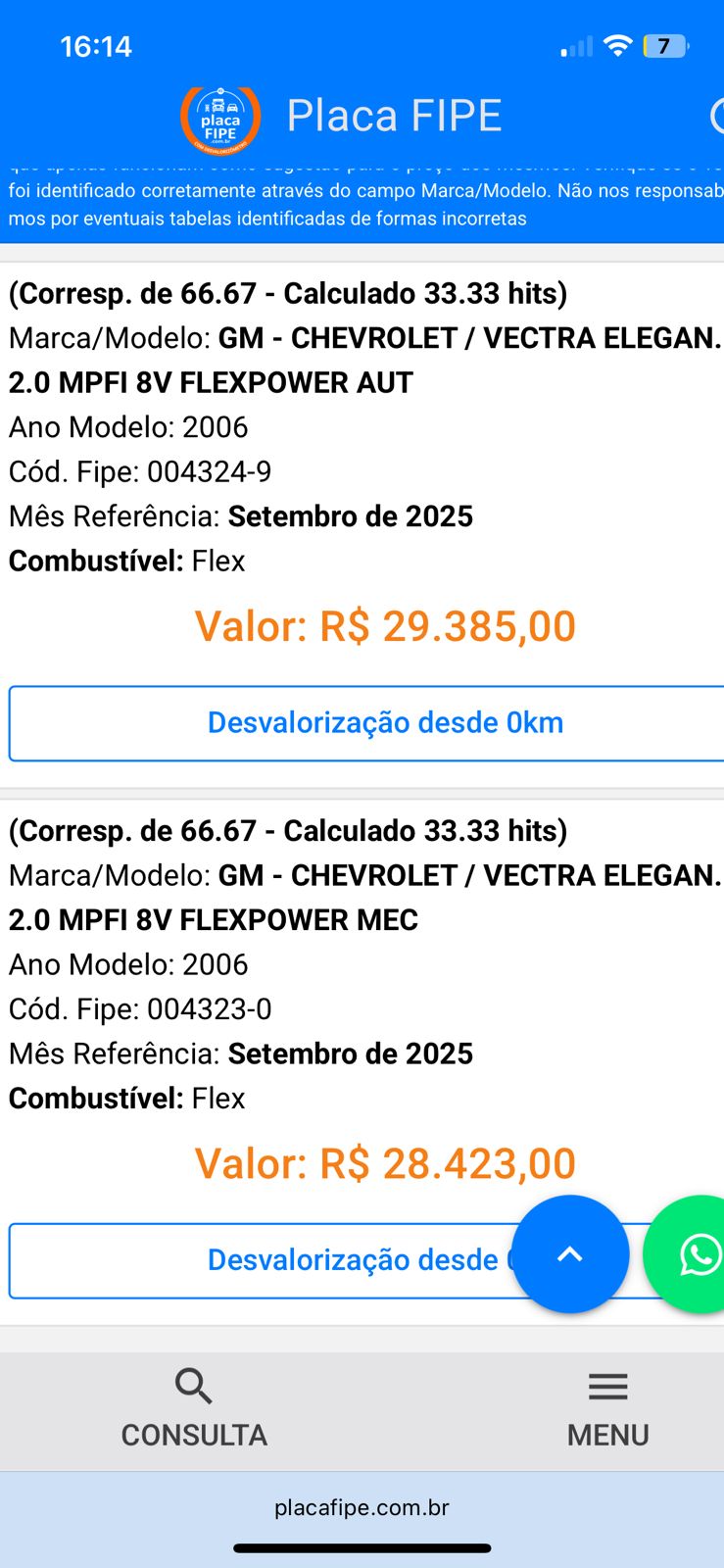The image size is (724, 1568).
Task: Tap the magnifier icon above CONSULTA
Action: pos(193,1386)
